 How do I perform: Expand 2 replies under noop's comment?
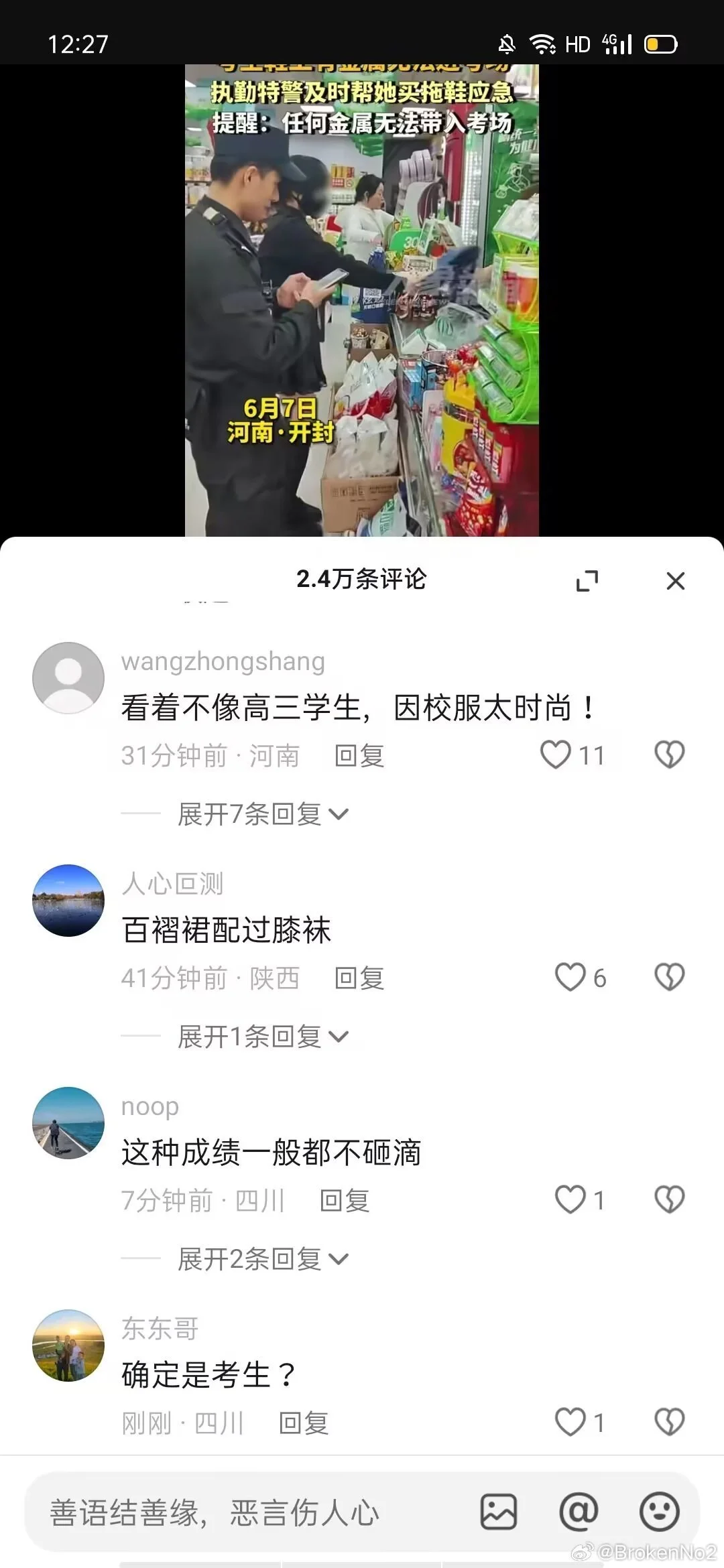point(262,1259)
